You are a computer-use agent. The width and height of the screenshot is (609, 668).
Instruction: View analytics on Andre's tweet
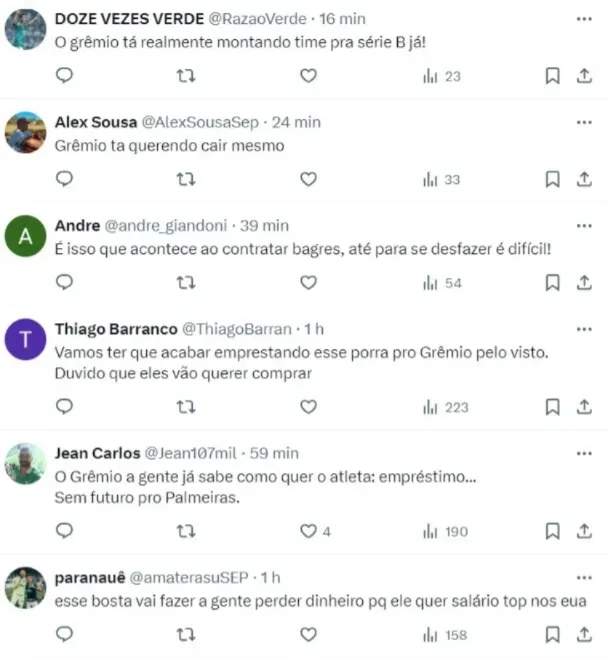(442, 283)
